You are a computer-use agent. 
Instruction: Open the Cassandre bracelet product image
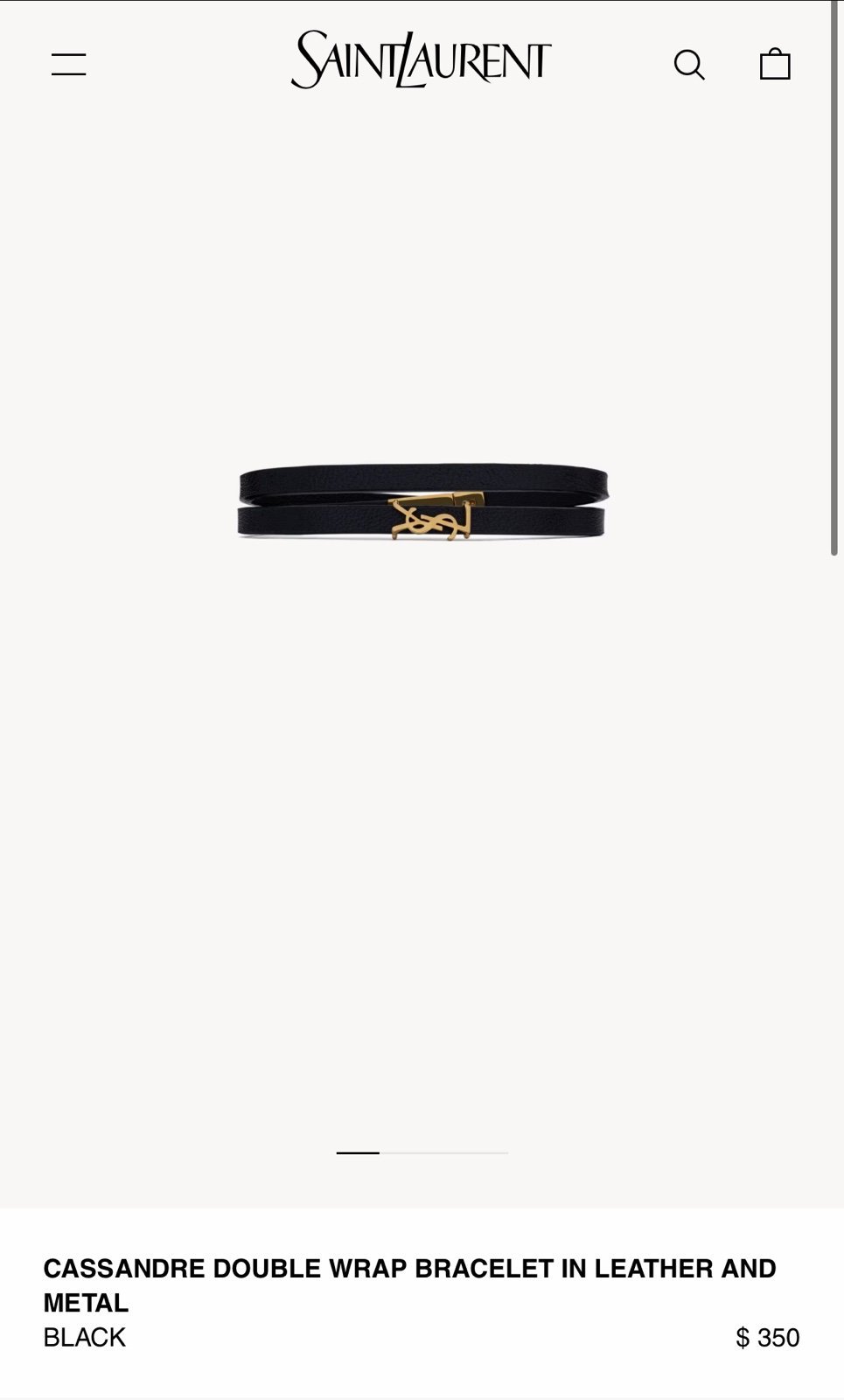[x=422, y=502]
